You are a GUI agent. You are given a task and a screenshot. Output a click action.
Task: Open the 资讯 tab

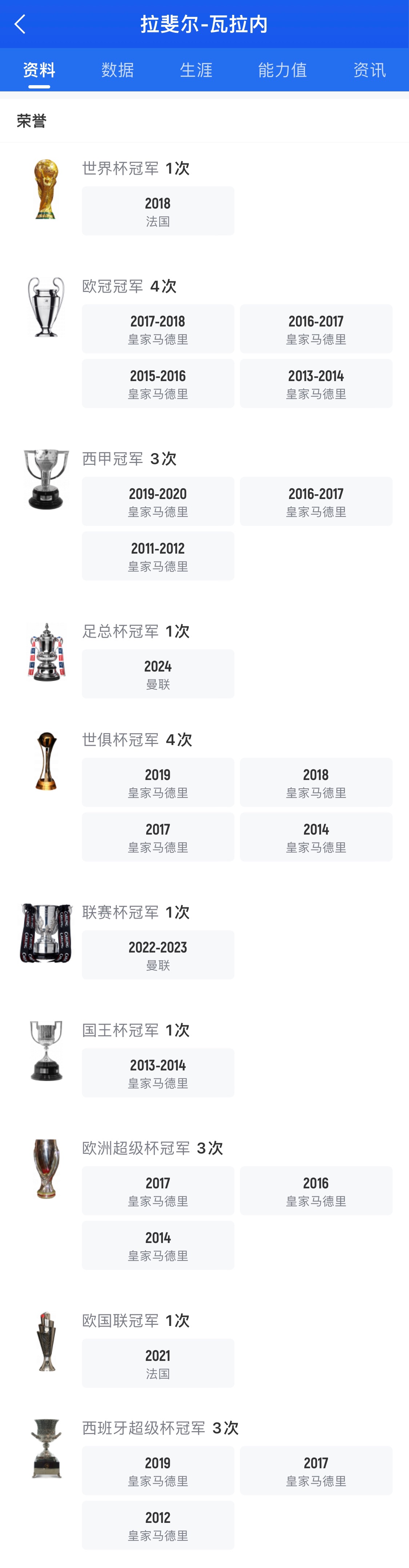pyautogui.click(x=369, y=70)
